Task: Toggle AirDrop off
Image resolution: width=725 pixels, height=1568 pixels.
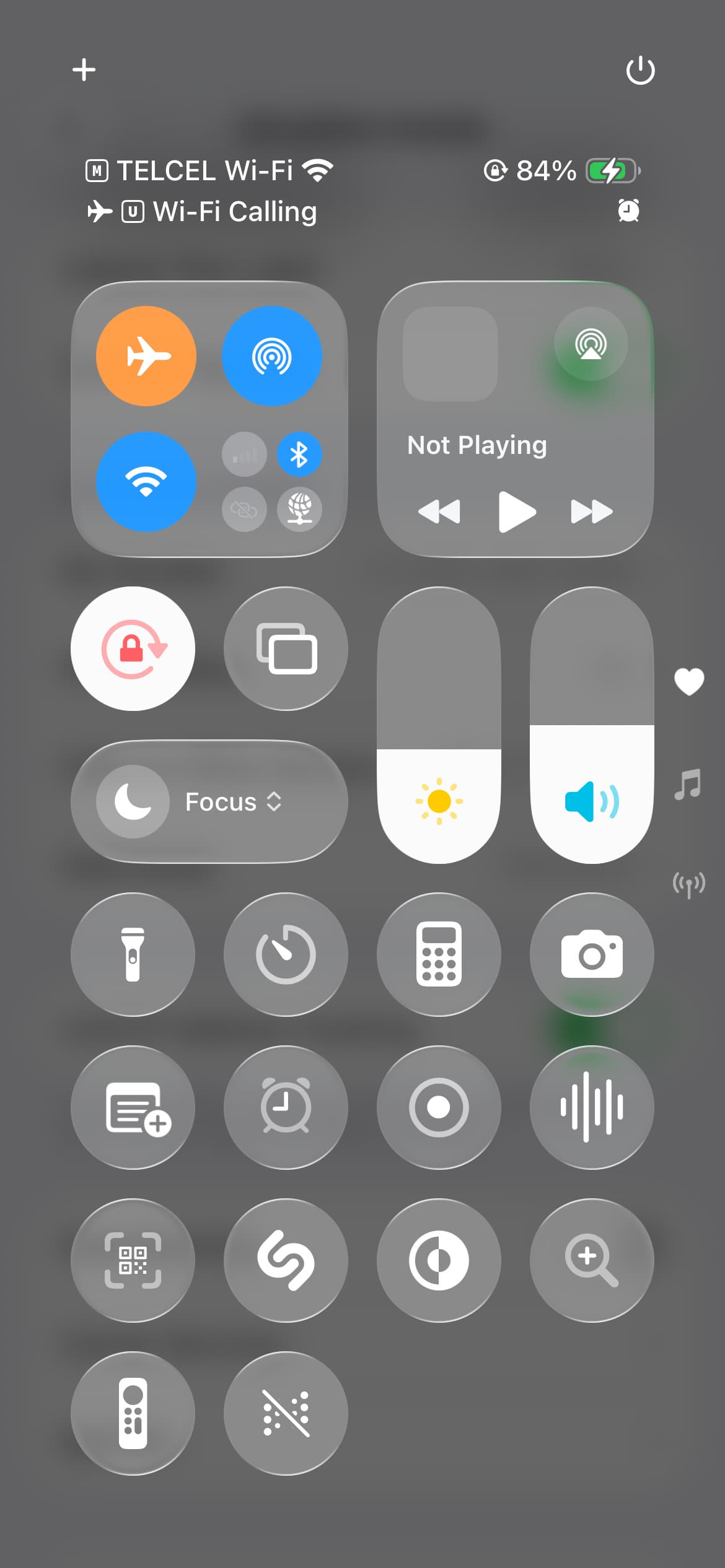Action: pyautogui.click(x=271, y=356)
